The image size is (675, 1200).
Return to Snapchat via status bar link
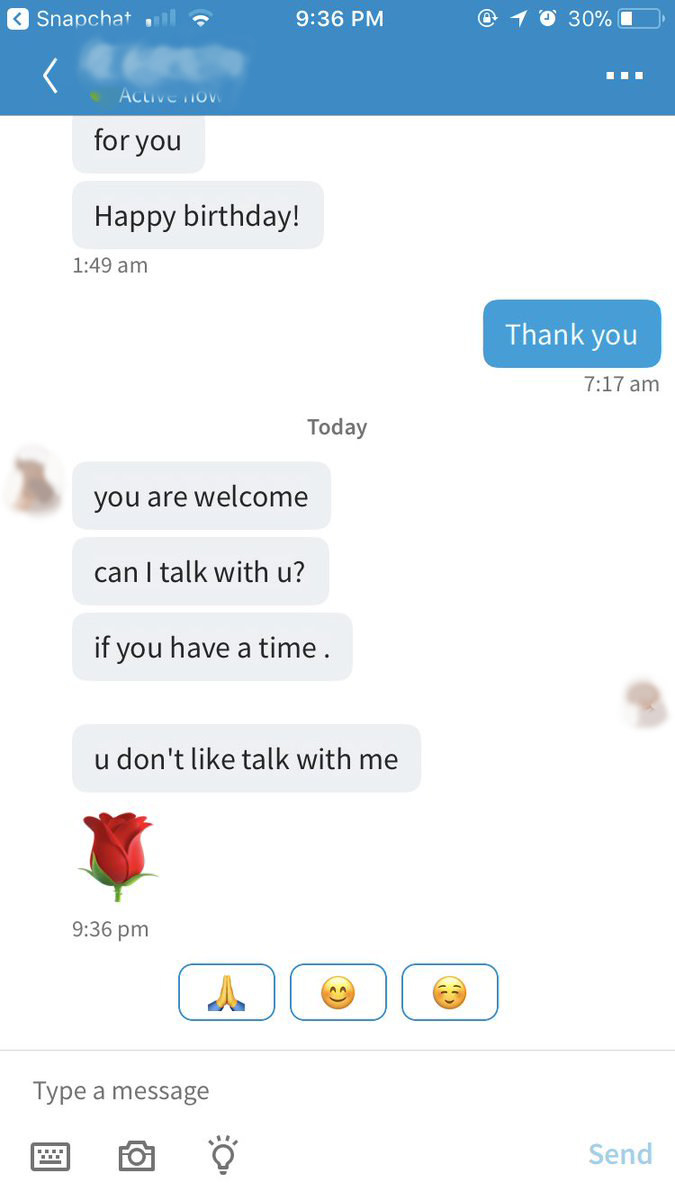tap(69, 18)
